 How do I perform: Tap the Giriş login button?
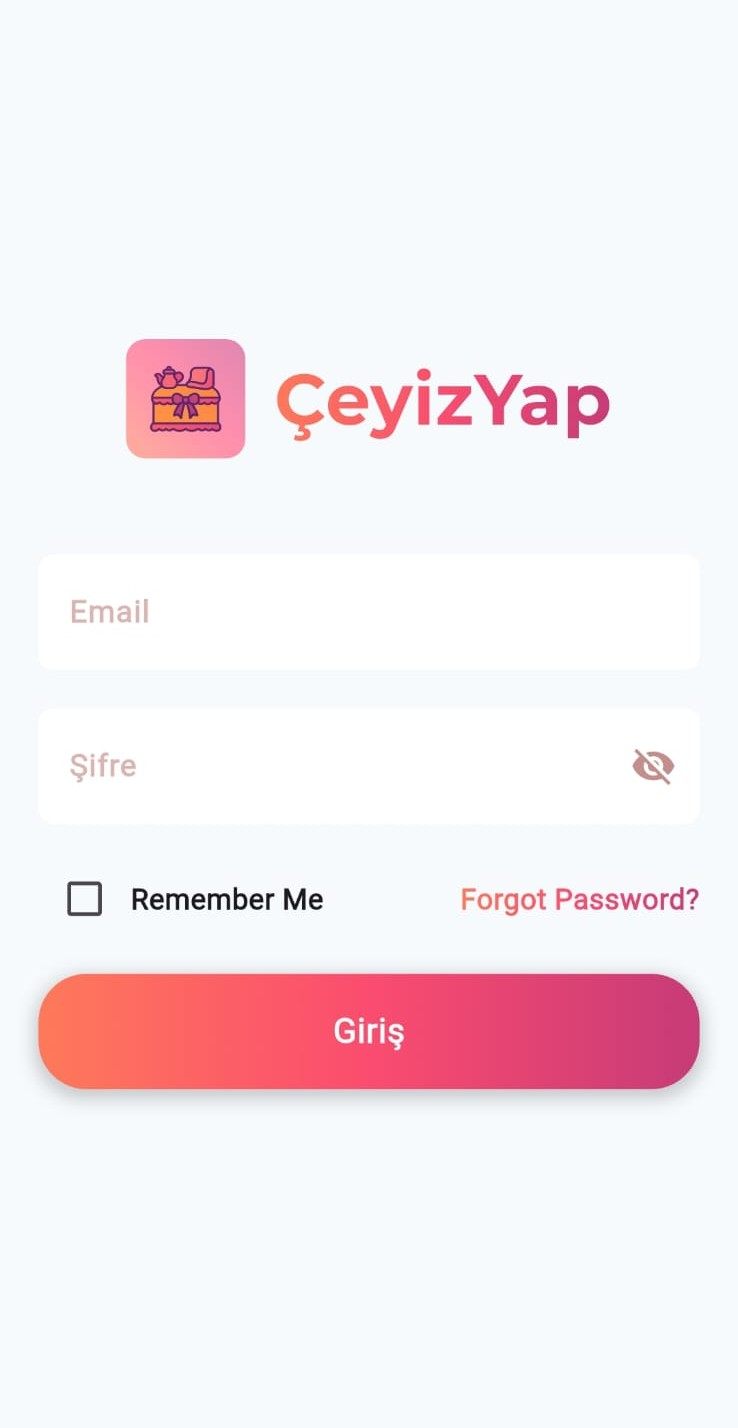(x=368, y=1031)
